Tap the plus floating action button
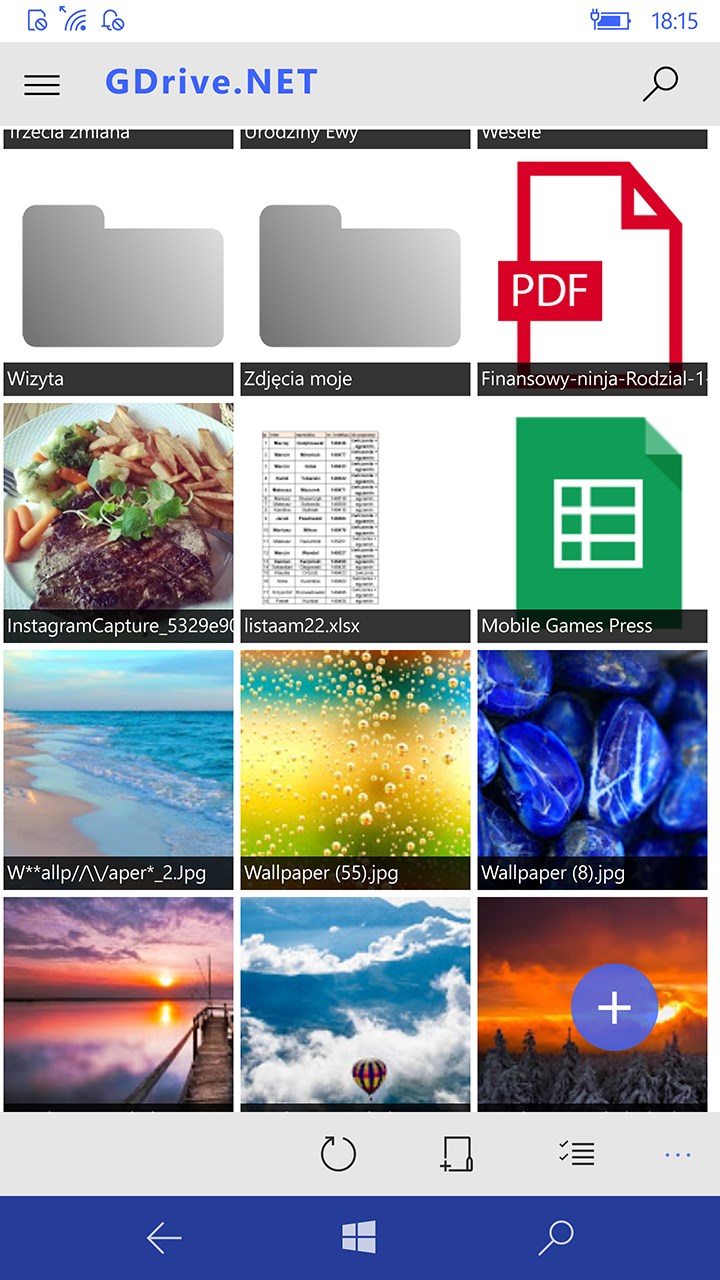This screenshot has height=1280, width=720. coord(614,1008)
